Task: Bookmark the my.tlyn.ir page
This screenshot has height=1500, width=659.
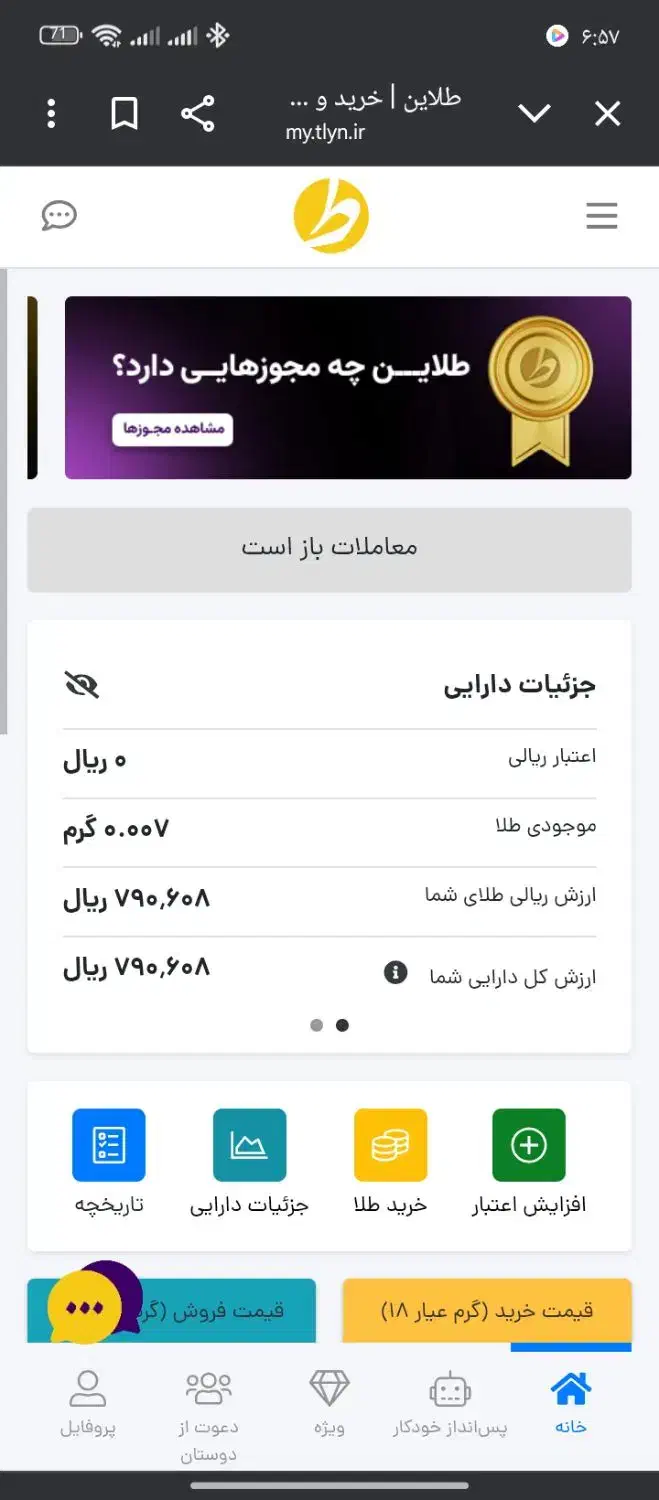Action: (124, 114)
